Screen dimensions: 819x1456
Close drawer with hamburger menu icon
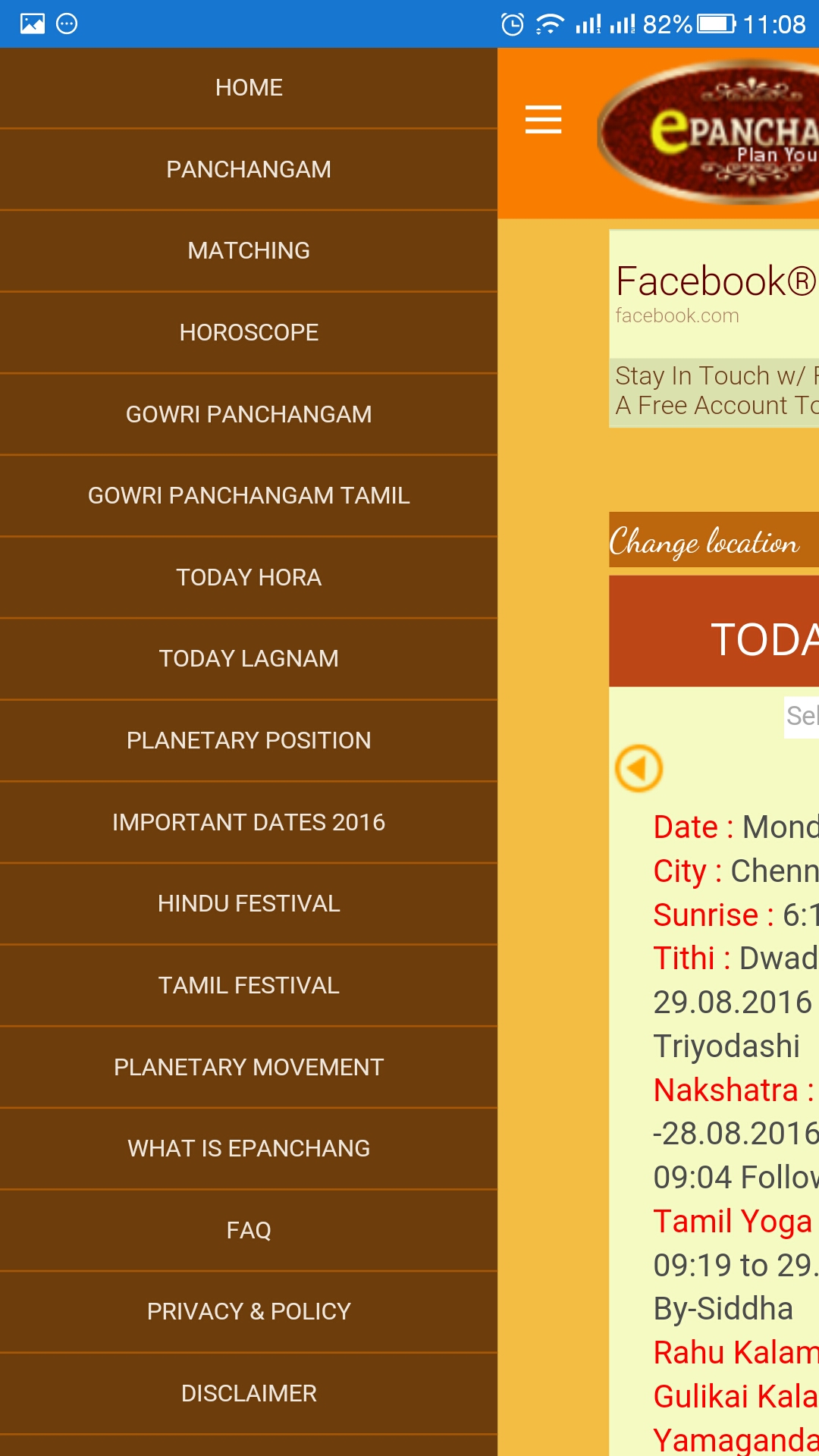[543, 120]
